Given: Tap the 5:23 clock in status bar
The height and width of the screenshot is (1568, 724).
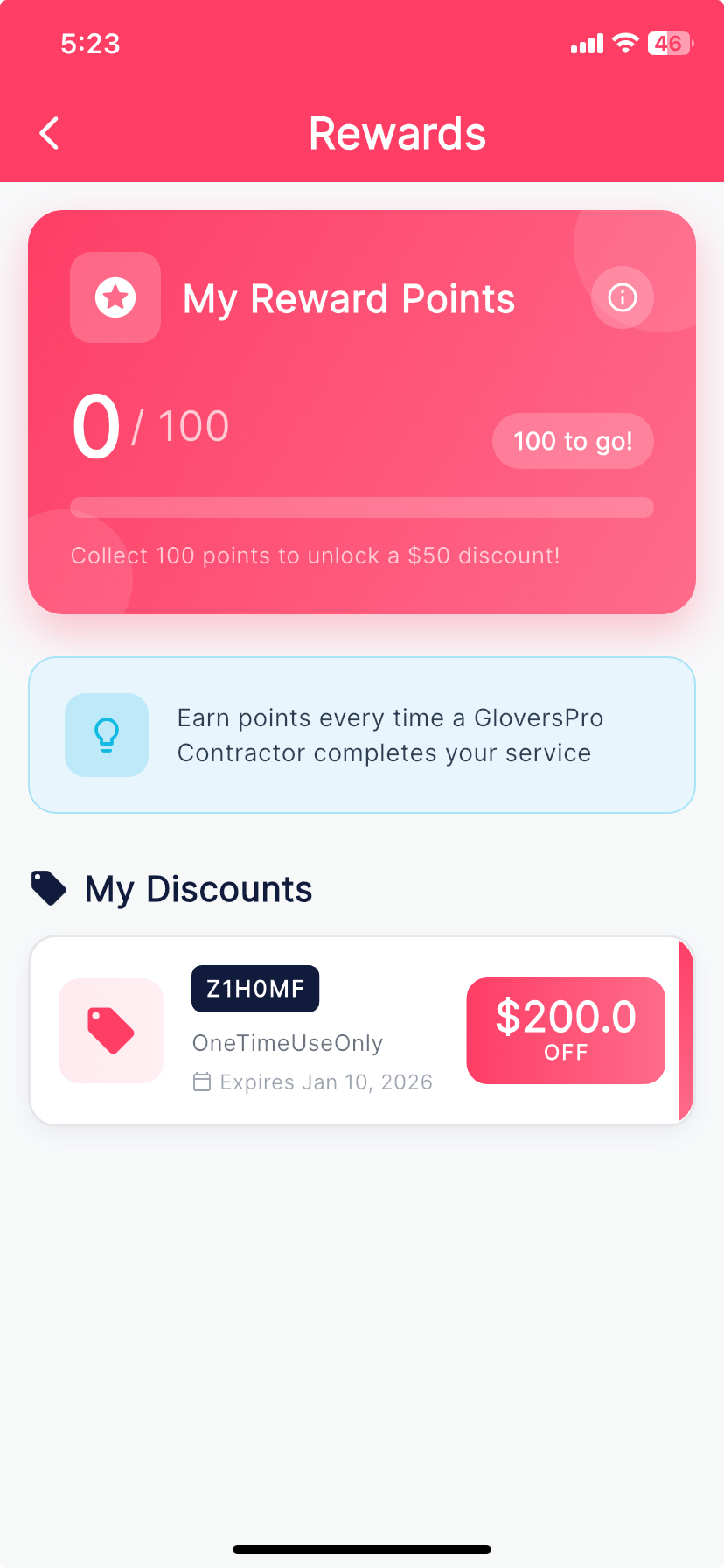Looking at the screenshot, I should tap(88, 43).
